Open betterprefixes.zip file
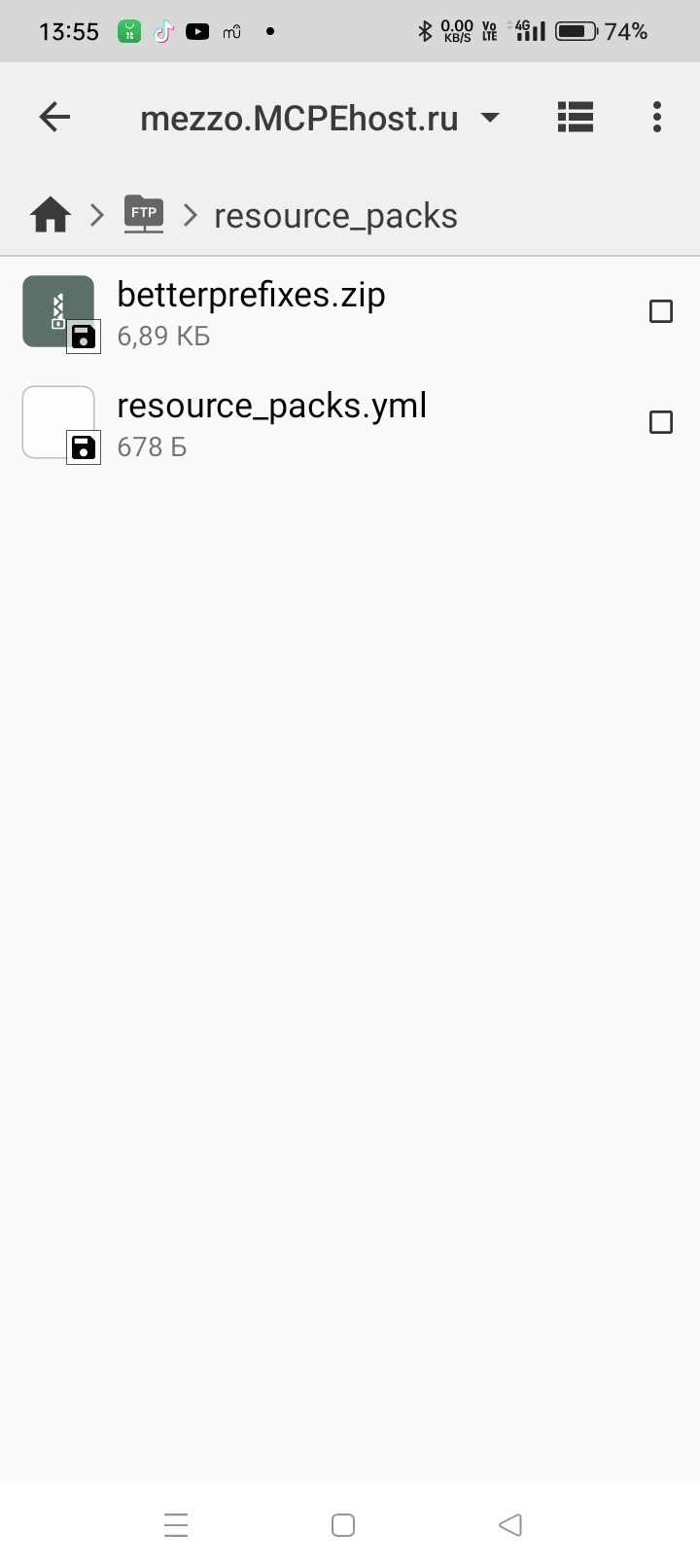 point(251,311)
